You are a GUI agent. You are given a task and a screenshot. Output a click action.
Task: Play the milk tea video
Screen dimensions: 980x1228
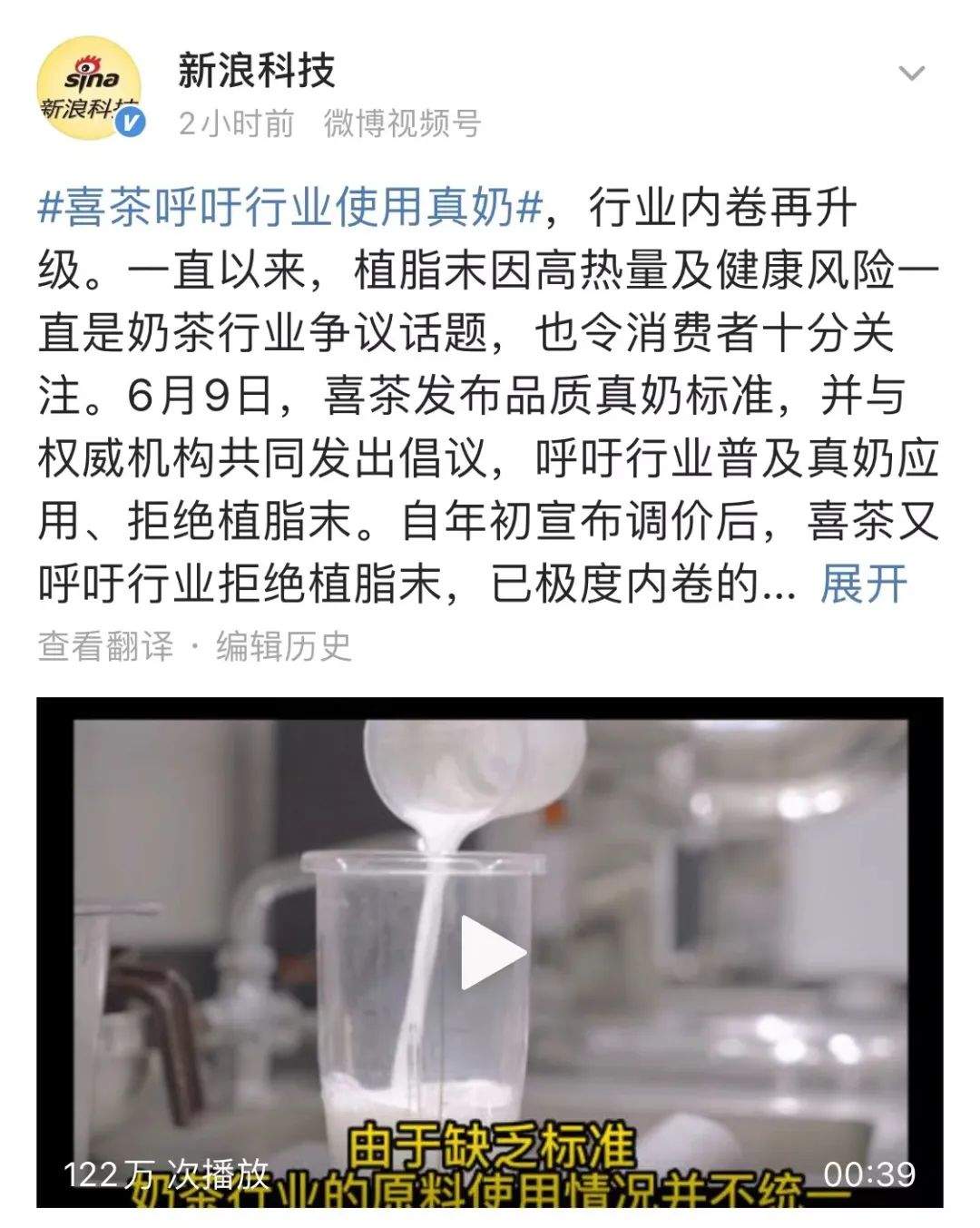point(491,951)
